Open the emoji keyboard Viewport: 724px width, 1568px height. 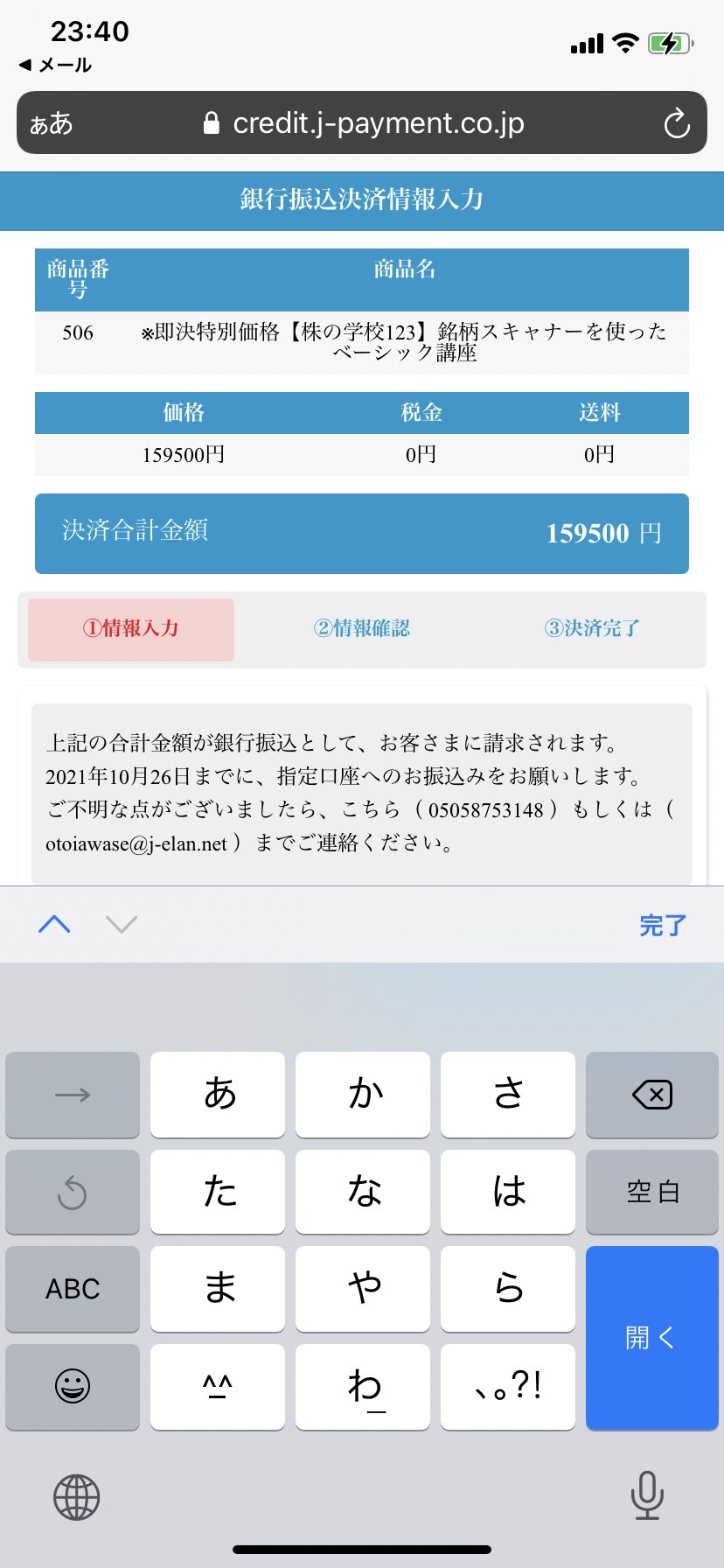(x=73, y=1387)
